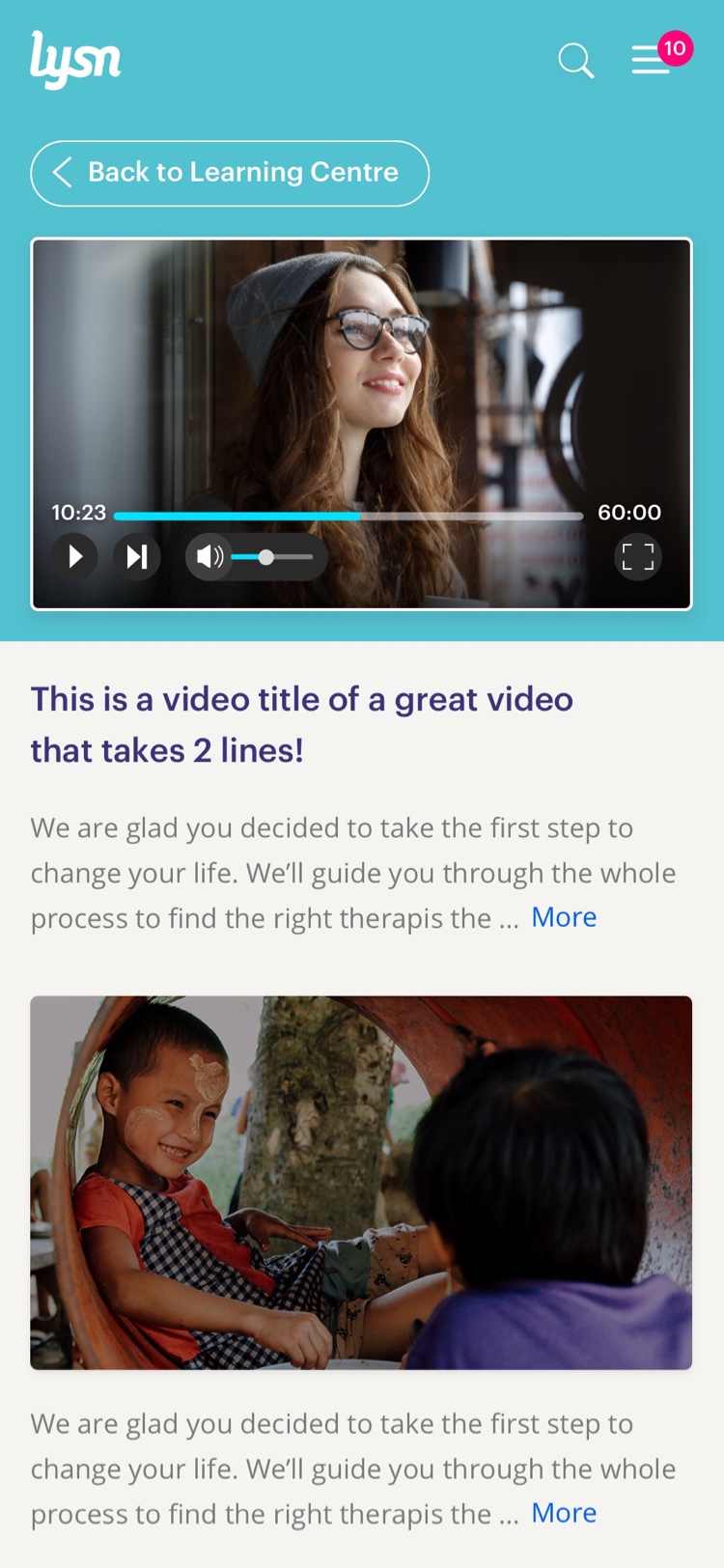Skip to the next video
This screenshot has width=724, height=1568.
tap(137, 557)
